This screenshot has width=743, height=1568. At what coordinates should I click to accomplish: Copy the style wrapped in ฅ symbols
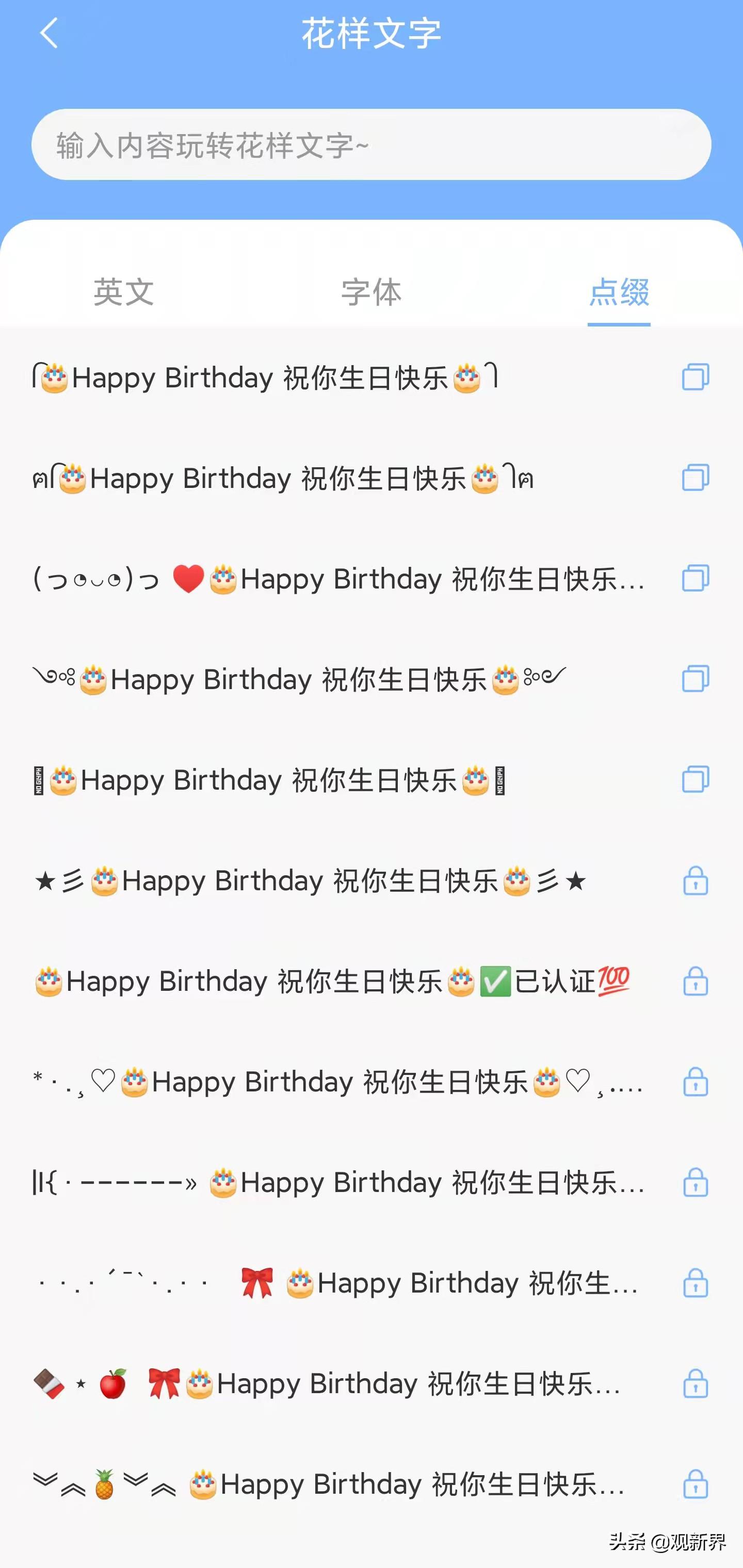pos(695,478)
